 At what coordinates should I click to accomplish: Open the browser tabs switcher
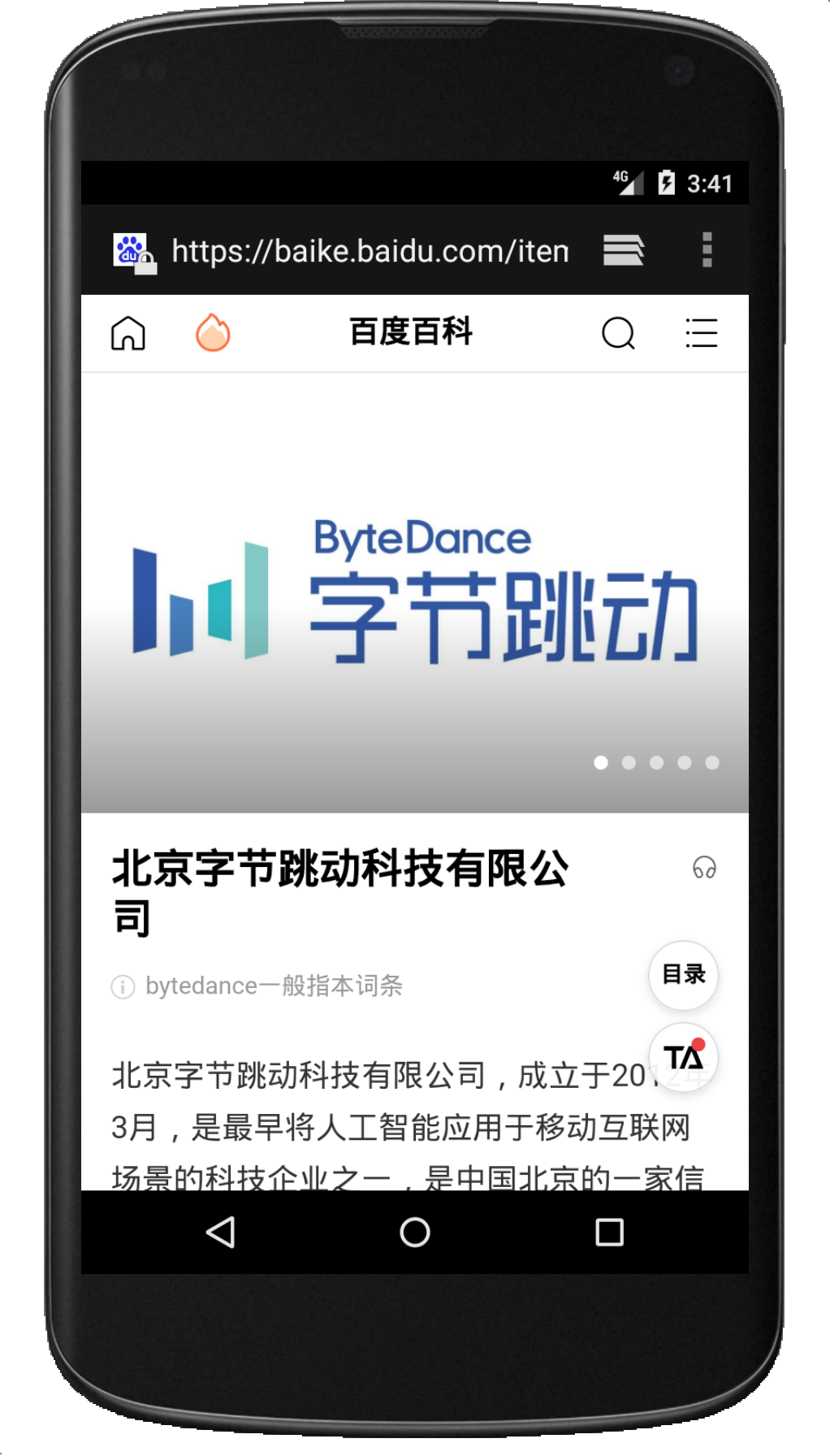click(x=623, y=250)
